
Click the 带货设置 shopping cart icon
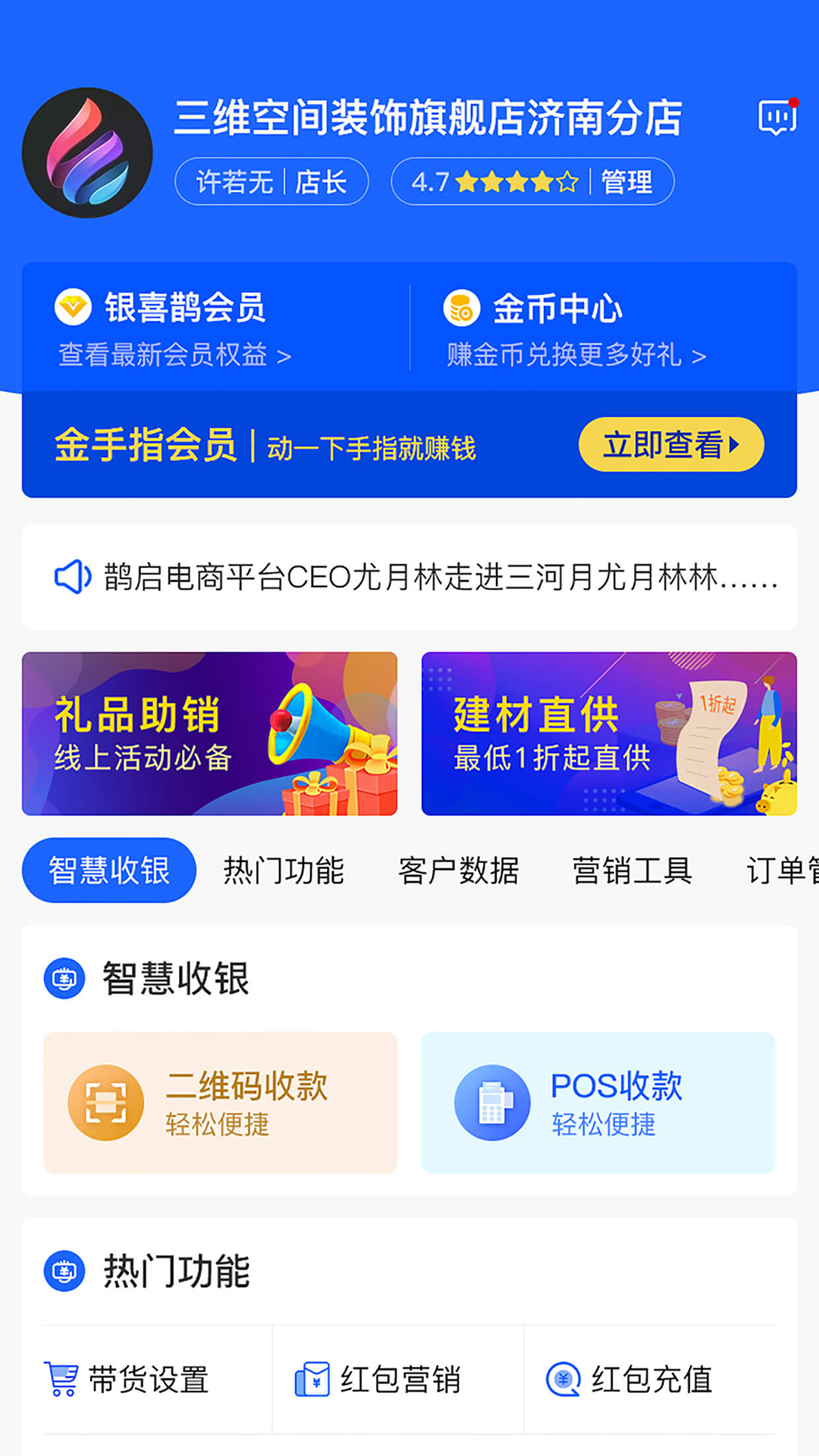(x=61, y=1380)
